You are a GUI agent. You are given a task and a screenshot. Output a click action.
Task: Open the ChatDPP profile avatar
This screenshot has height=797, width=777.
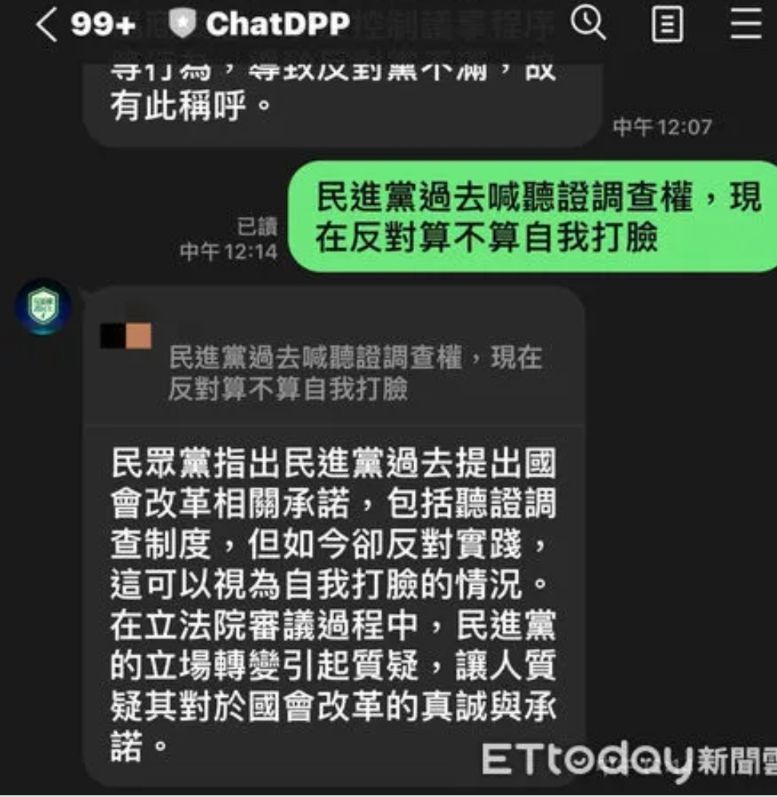(x=43, y=306)
